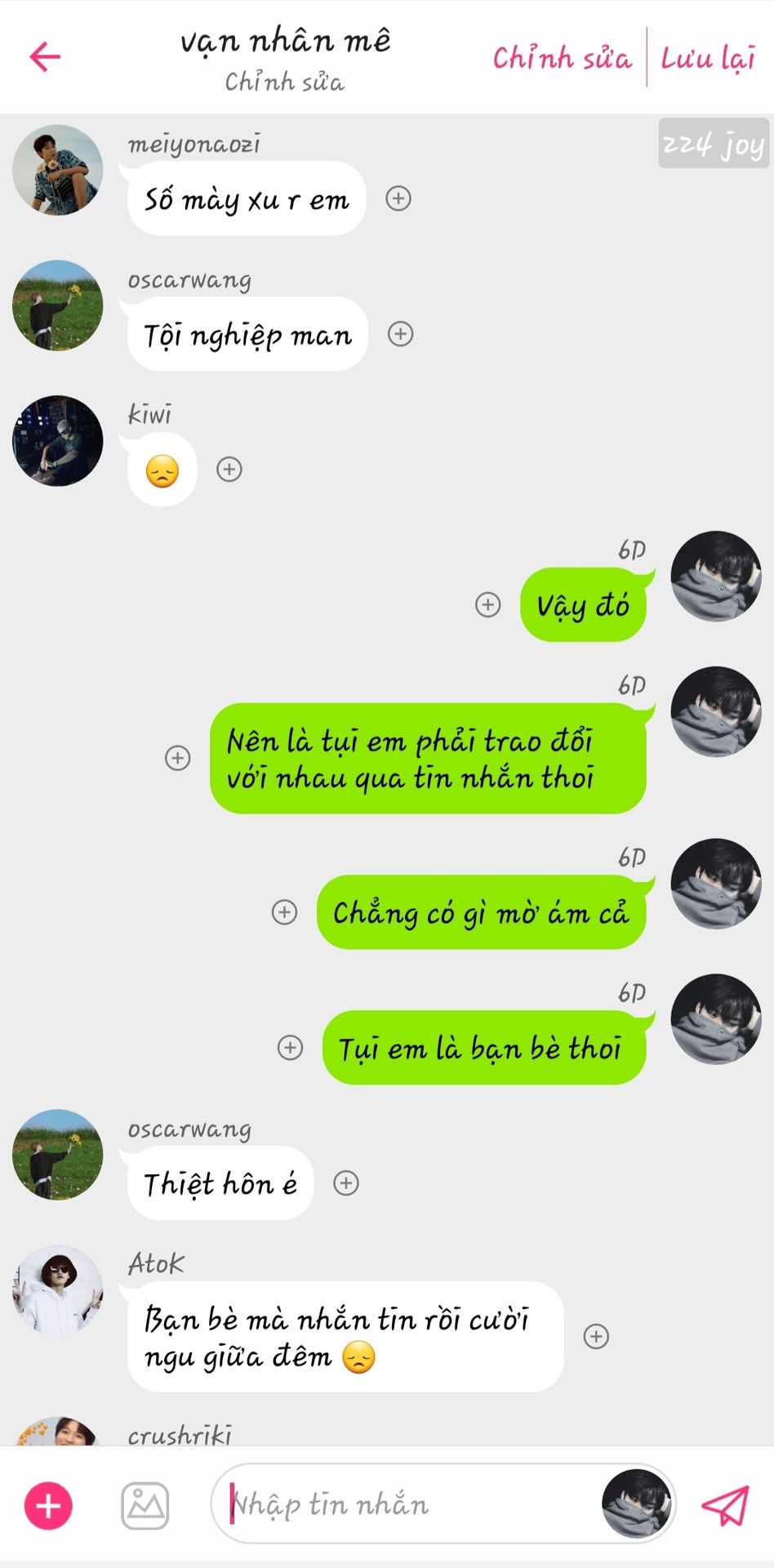The width and height of the screenshot is (774, 1568).
Task: Tap meiyonaozi's profile avatar
Action: 57,170
